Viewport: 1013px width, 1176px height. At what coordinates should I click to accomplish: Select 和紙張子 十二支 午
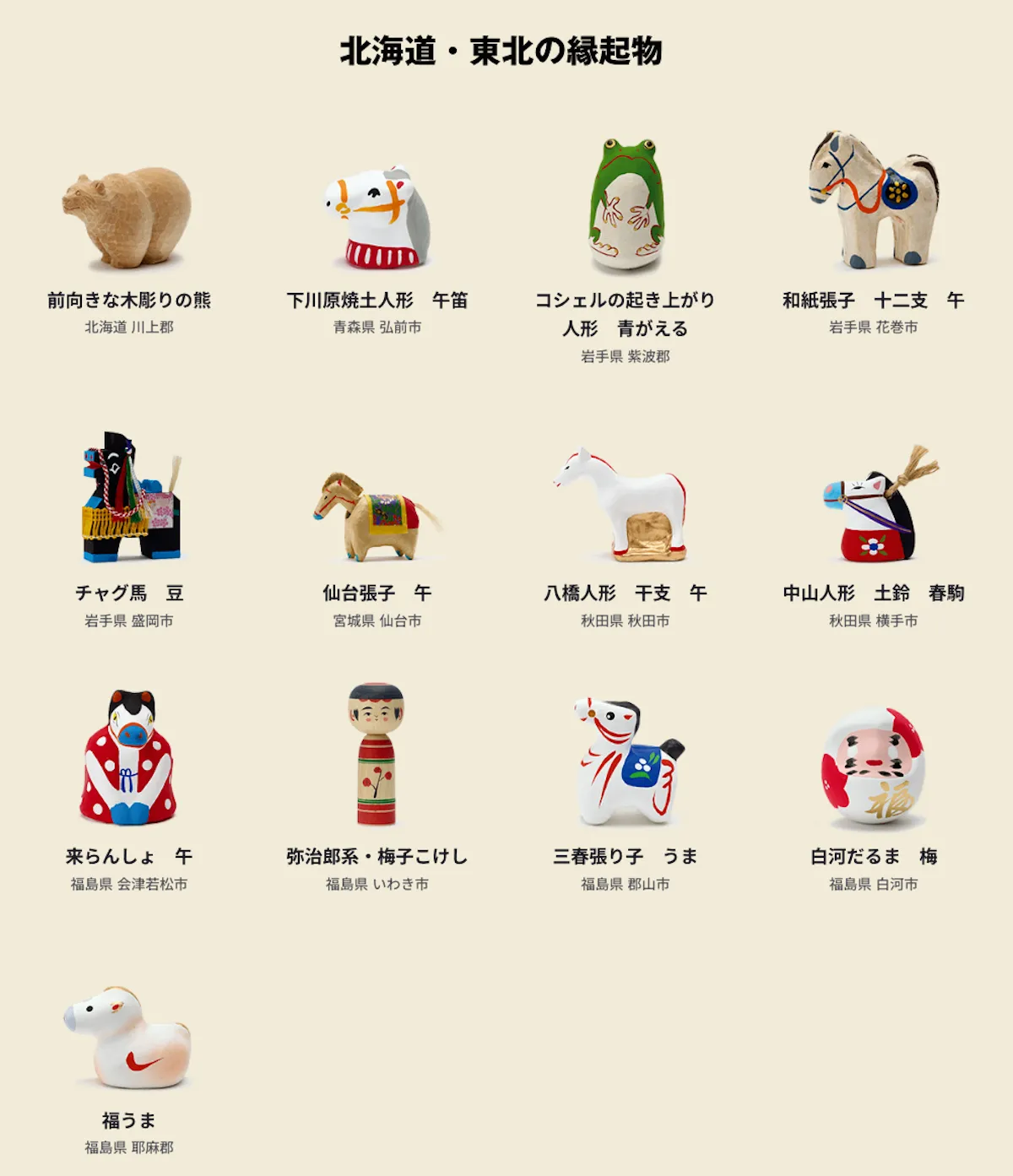pyautogui.click(x=873, y=201)
